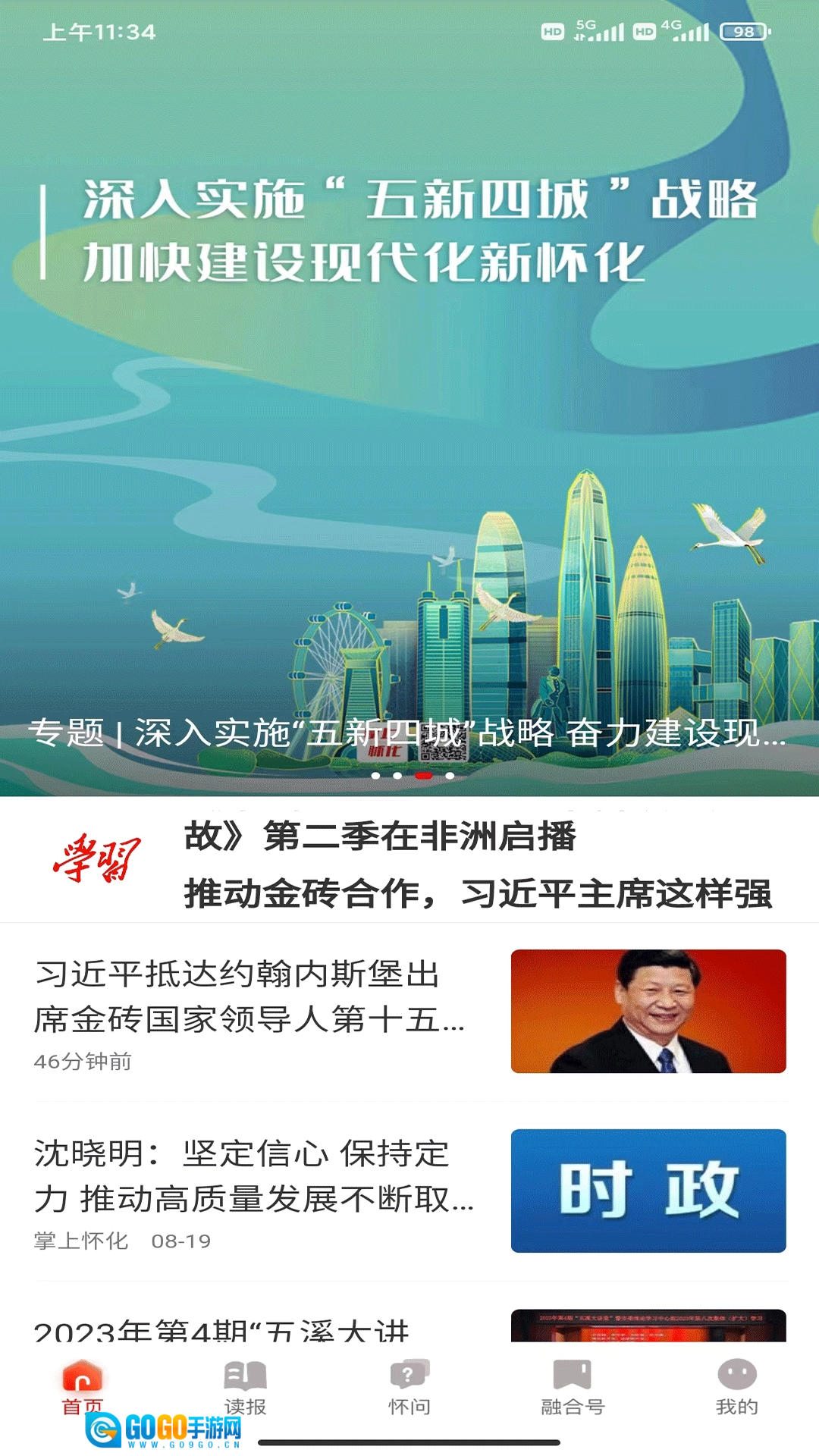
Task: Switch to the 融合号 tab
Action: [x=573, y=1388]
